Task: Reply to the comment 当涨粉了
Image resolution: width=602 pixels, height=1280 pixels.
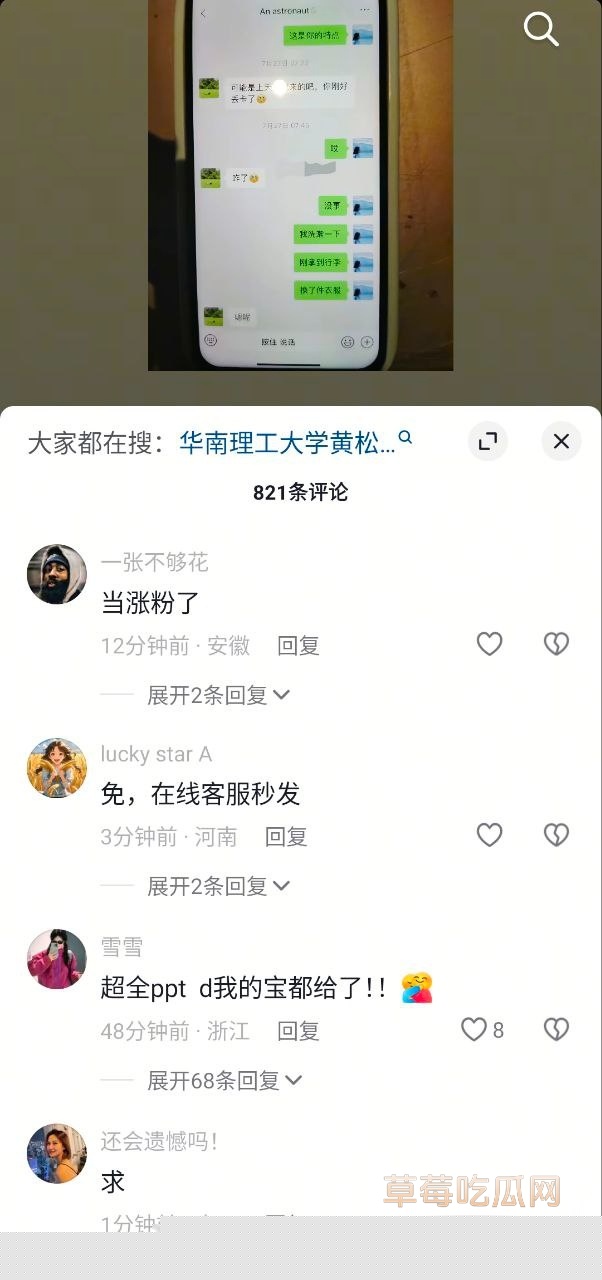Action: pos(298,646)
